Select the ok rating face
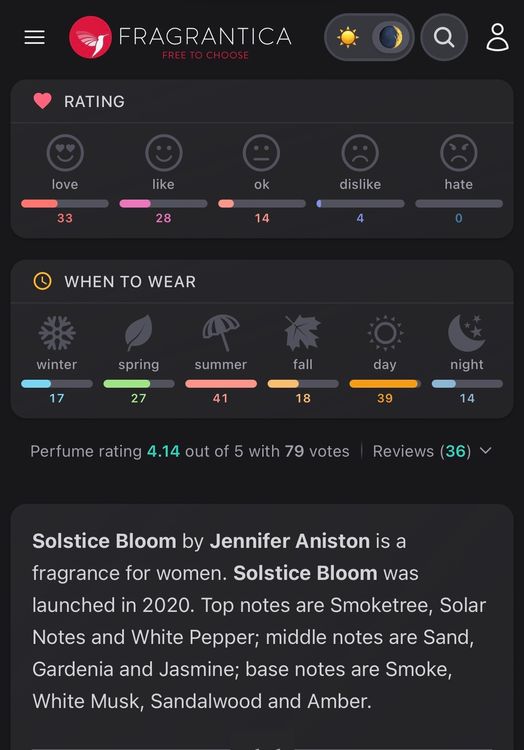 pyautogui.click(x=262, y=153)
